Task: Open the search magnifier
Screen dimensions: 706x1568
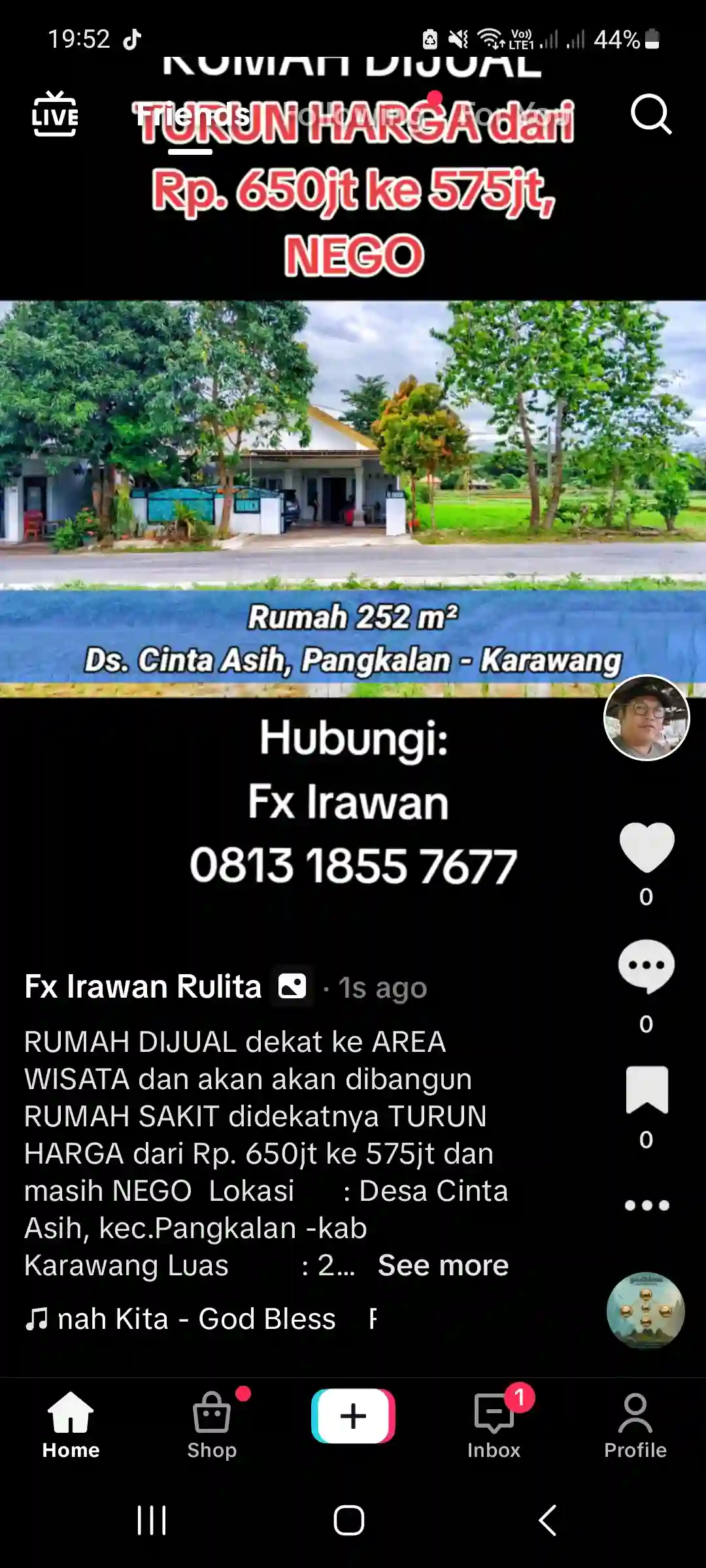Action: point(650,115)
